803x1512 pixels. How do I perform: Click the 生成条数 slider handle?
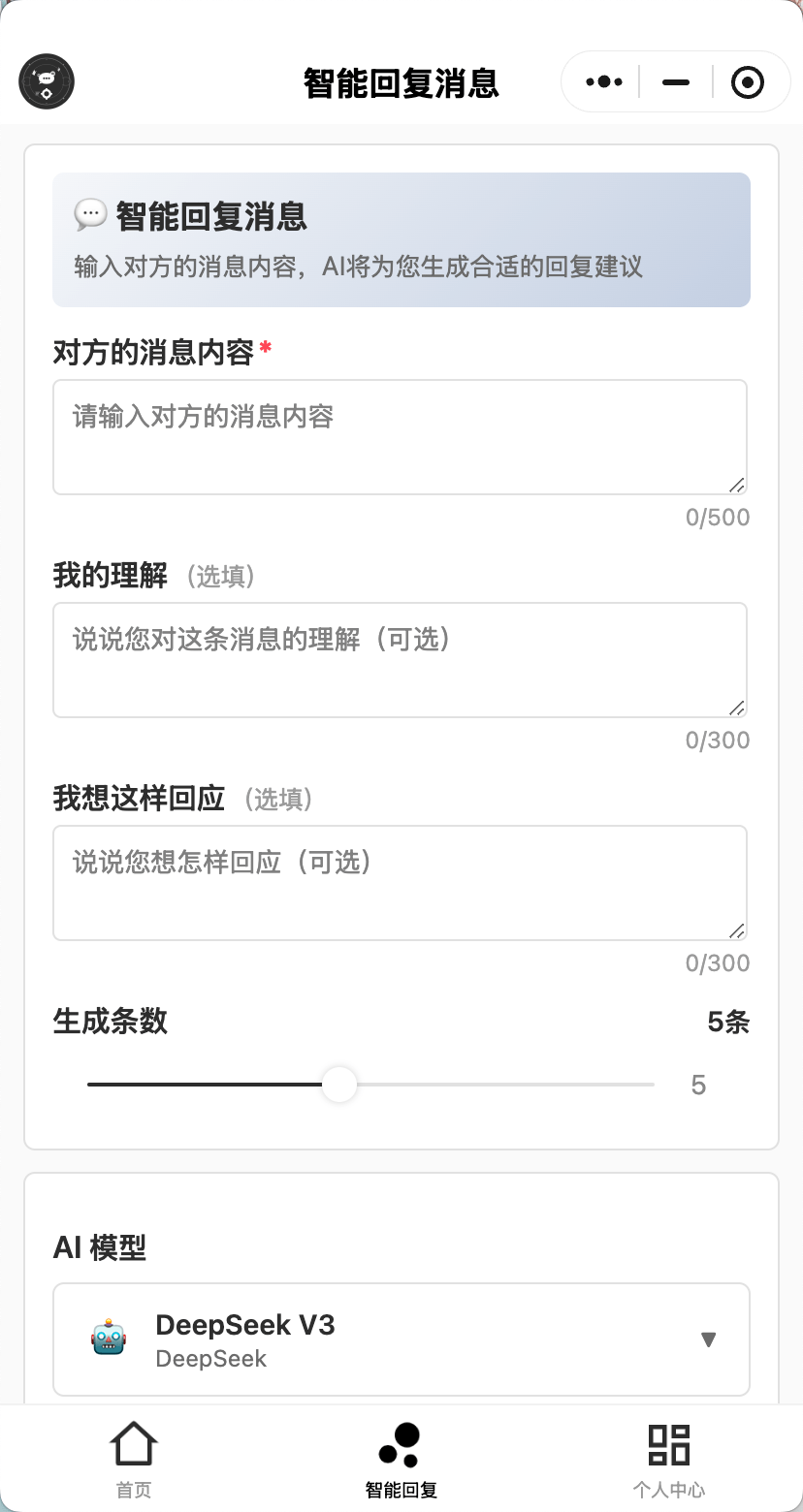pyautogui.click(x=338, y=1085)
